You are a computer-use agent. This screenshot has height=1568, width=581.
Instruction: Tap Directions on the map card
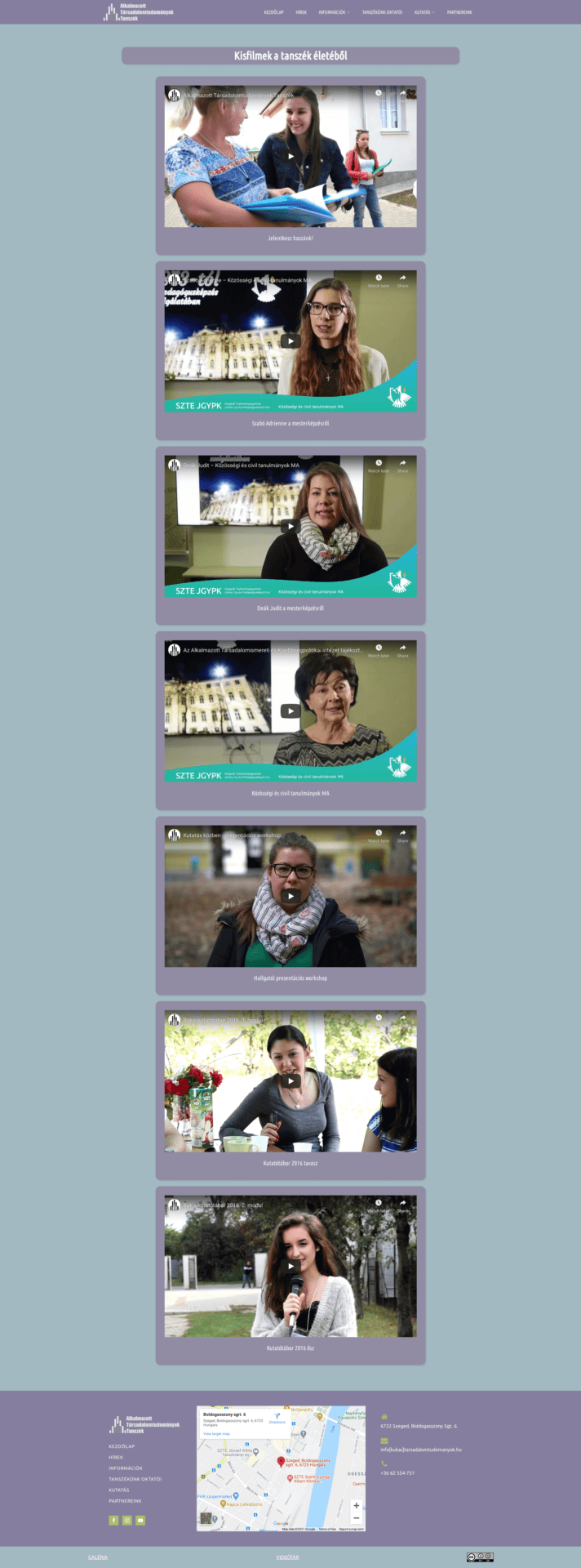click(x=277, y=1418)
